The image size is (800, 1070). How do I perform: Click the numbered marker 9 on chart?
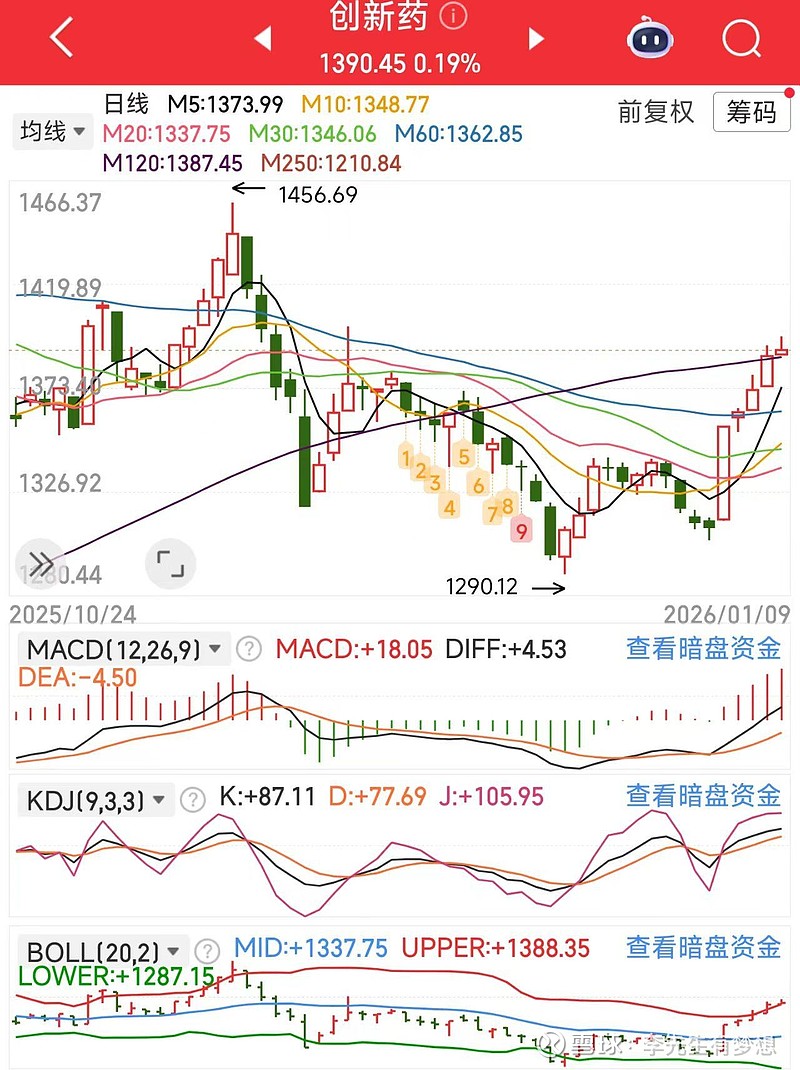[521, 529]
